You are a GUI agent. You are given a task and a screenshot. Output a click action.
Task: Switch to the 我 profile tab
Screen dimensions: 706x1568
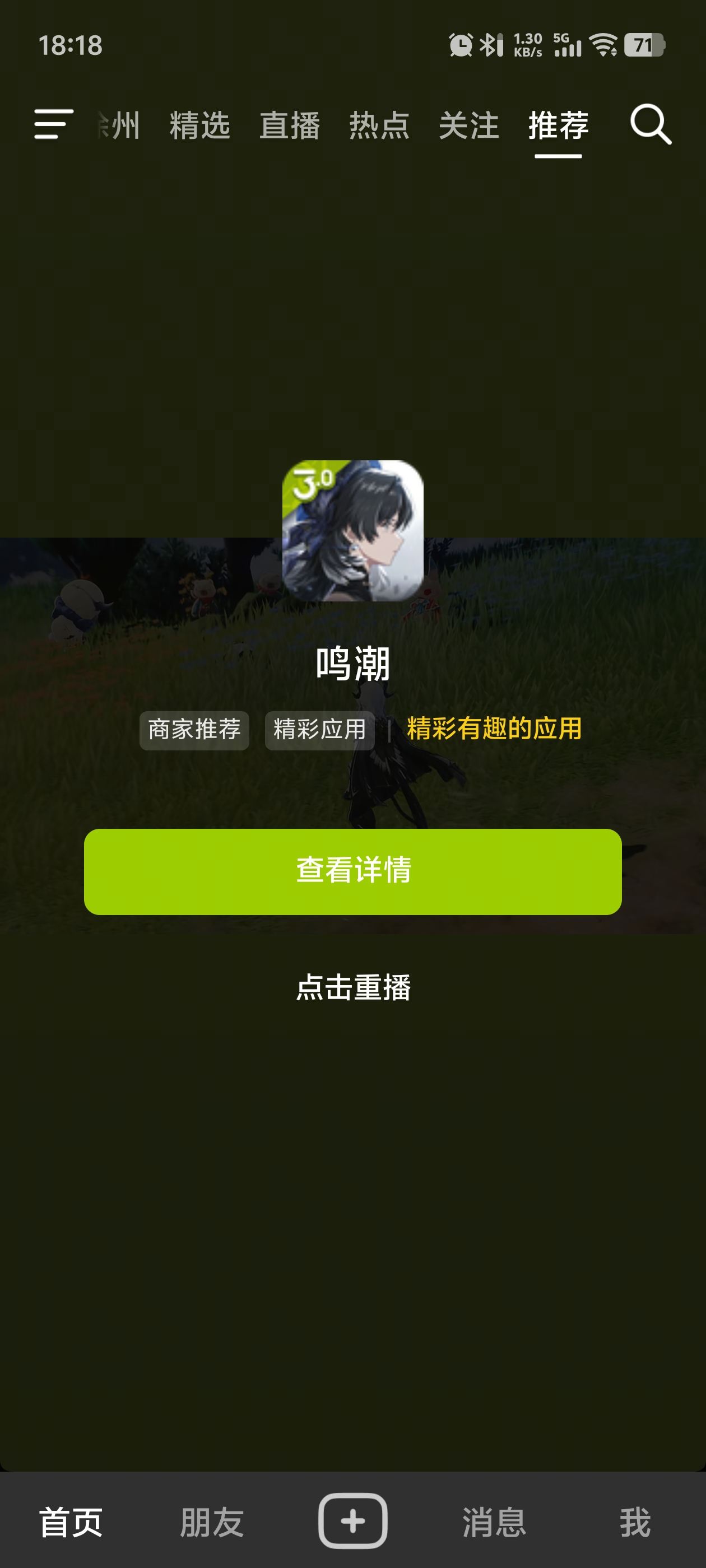pos(635,1522)
